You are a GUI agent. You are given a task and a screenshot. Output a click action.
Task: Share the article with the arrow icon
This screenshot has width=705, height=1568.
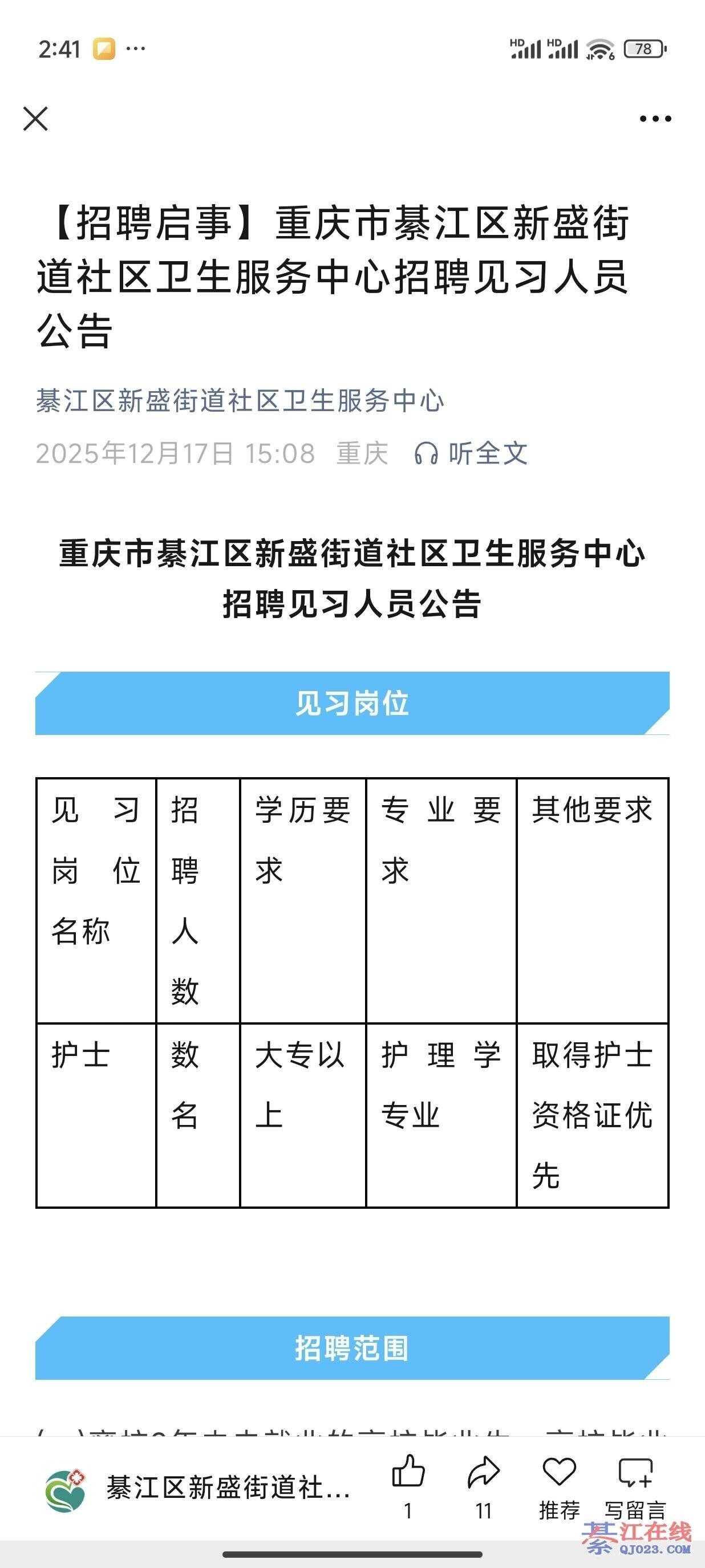click(x=483, y=1473)
